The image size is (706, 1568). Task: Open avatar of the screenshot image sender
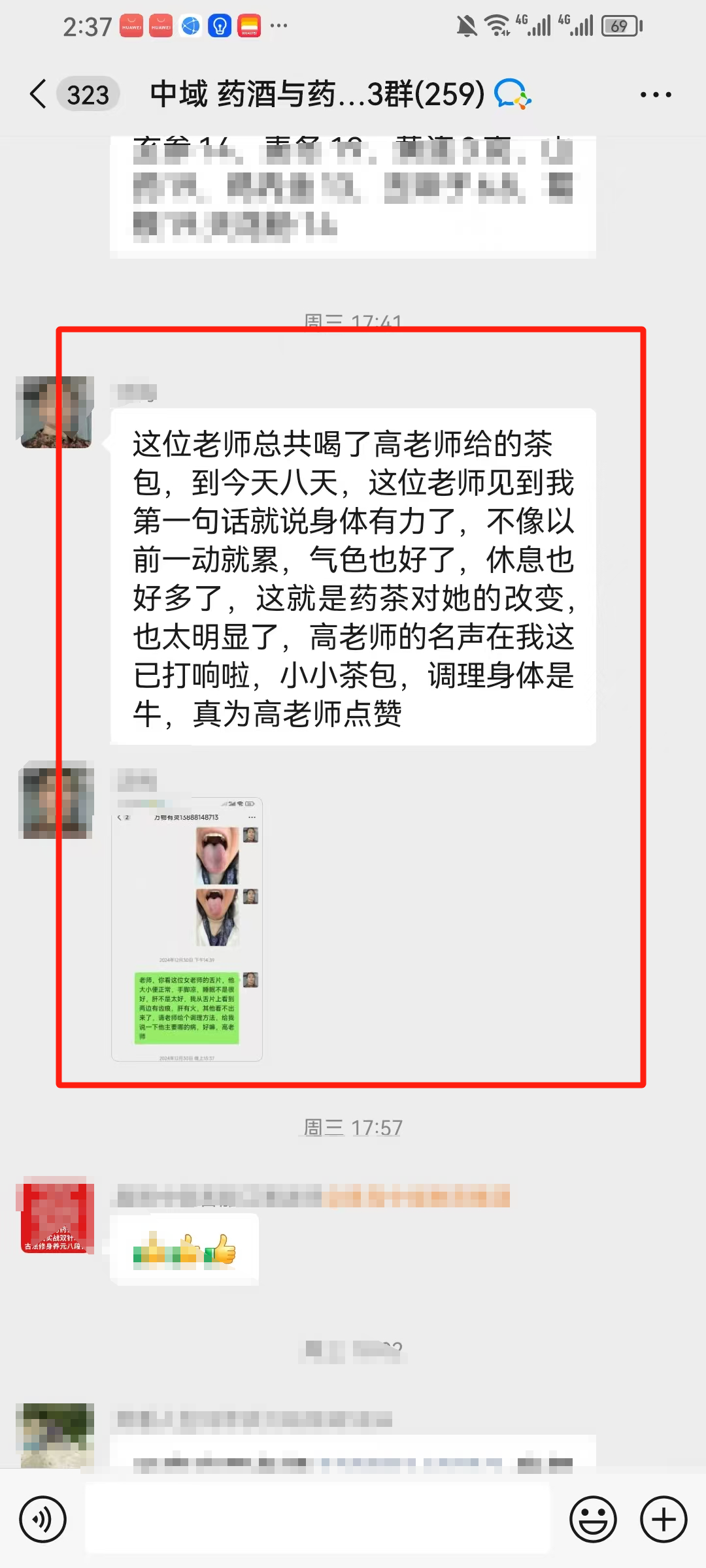coord(56,800)
